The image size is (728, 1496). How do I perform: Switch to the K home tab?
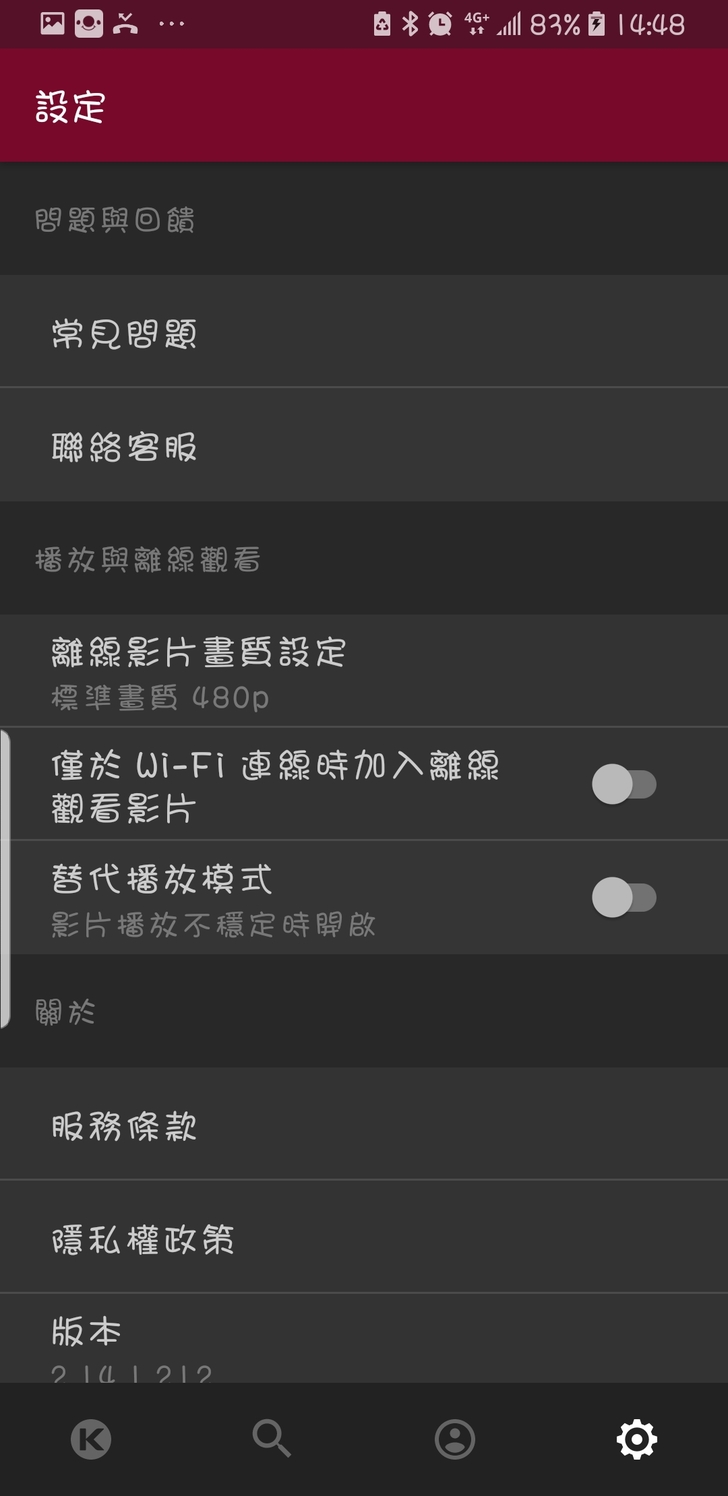[91, 1440]
